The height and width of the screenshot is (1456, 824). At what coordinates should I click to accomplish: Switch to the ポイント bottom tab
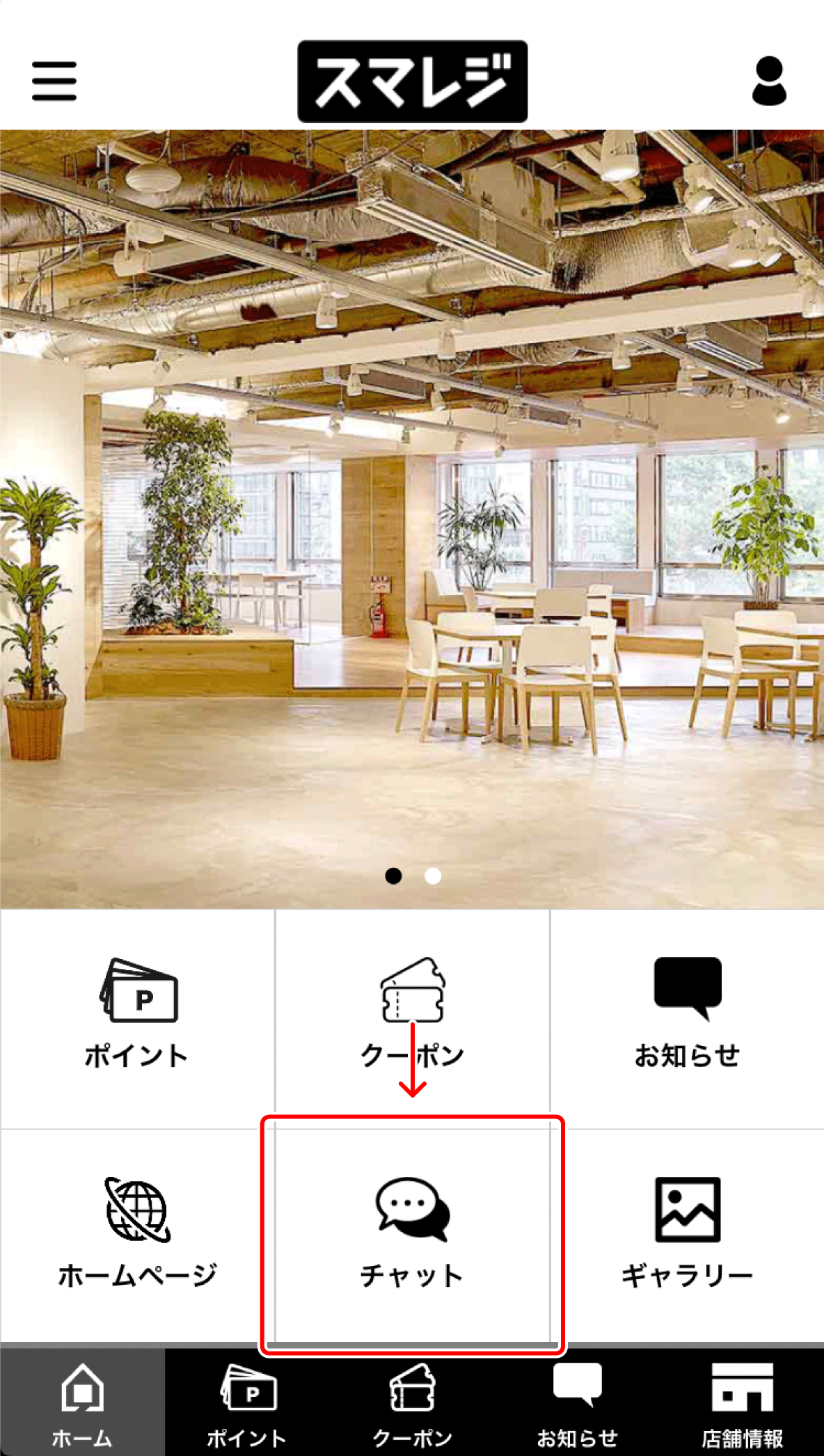(247, 1404)
